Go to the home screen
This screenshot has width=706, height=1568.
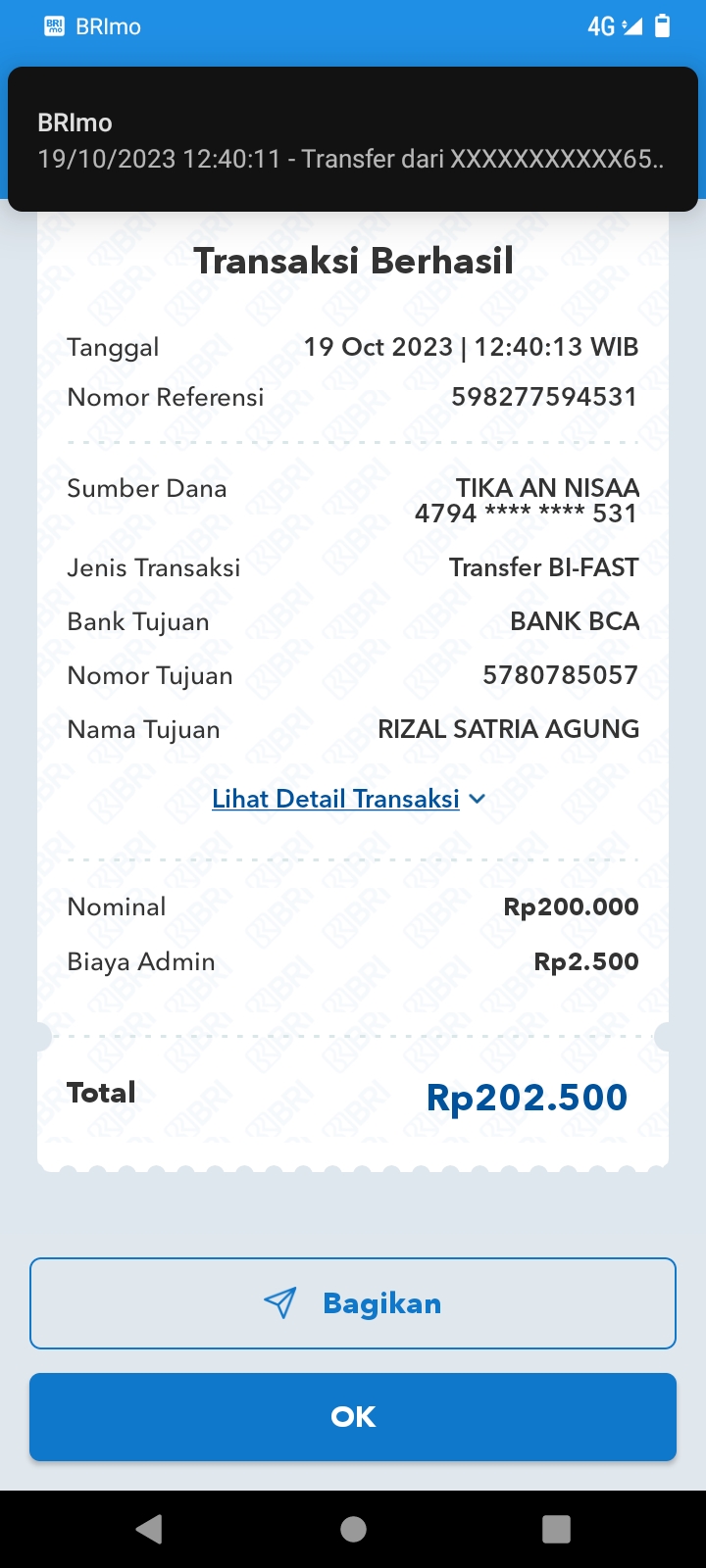click(353, 1529)
